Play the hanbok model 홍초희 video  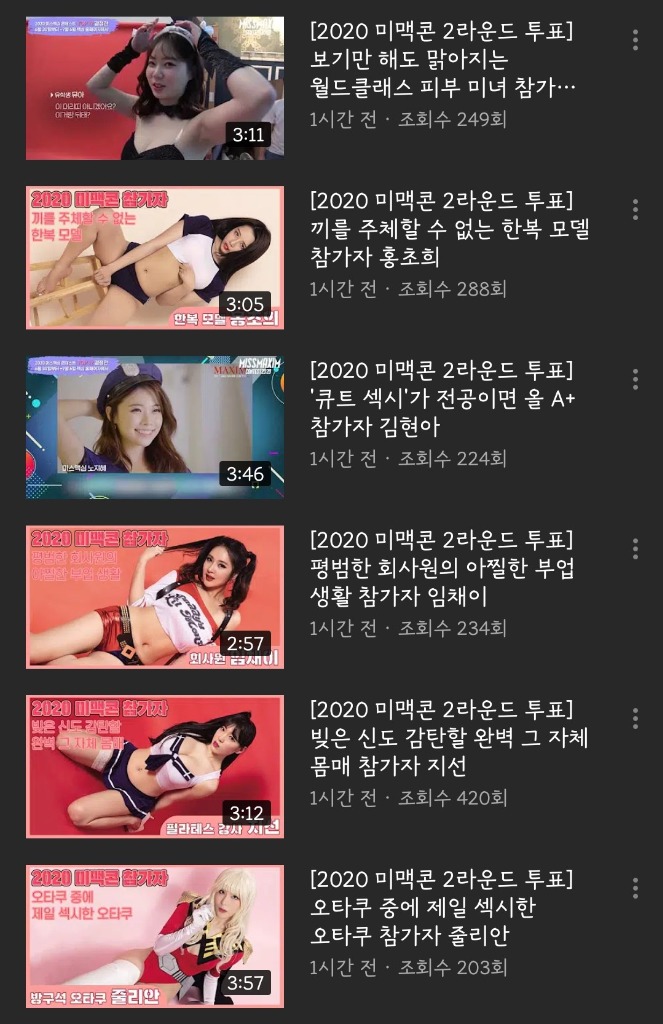(x=155, y=258)
